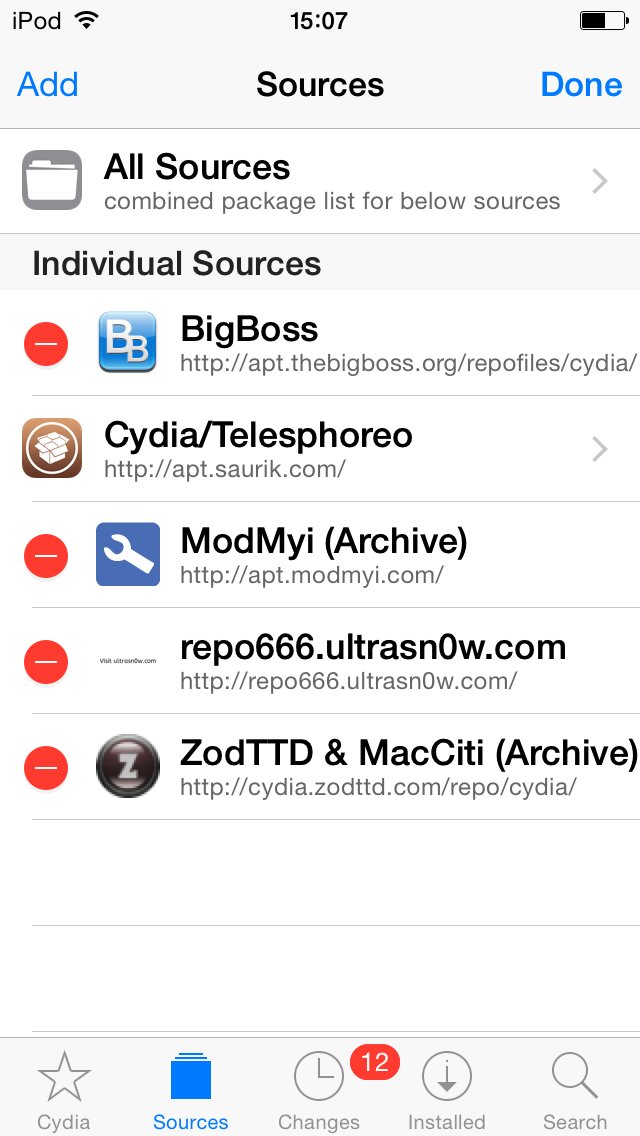Screen dimensions: 640x1136
Task: Tap the red delete icon beside repo666.ultrasn0w.com
Action: (x=46, y=661)
